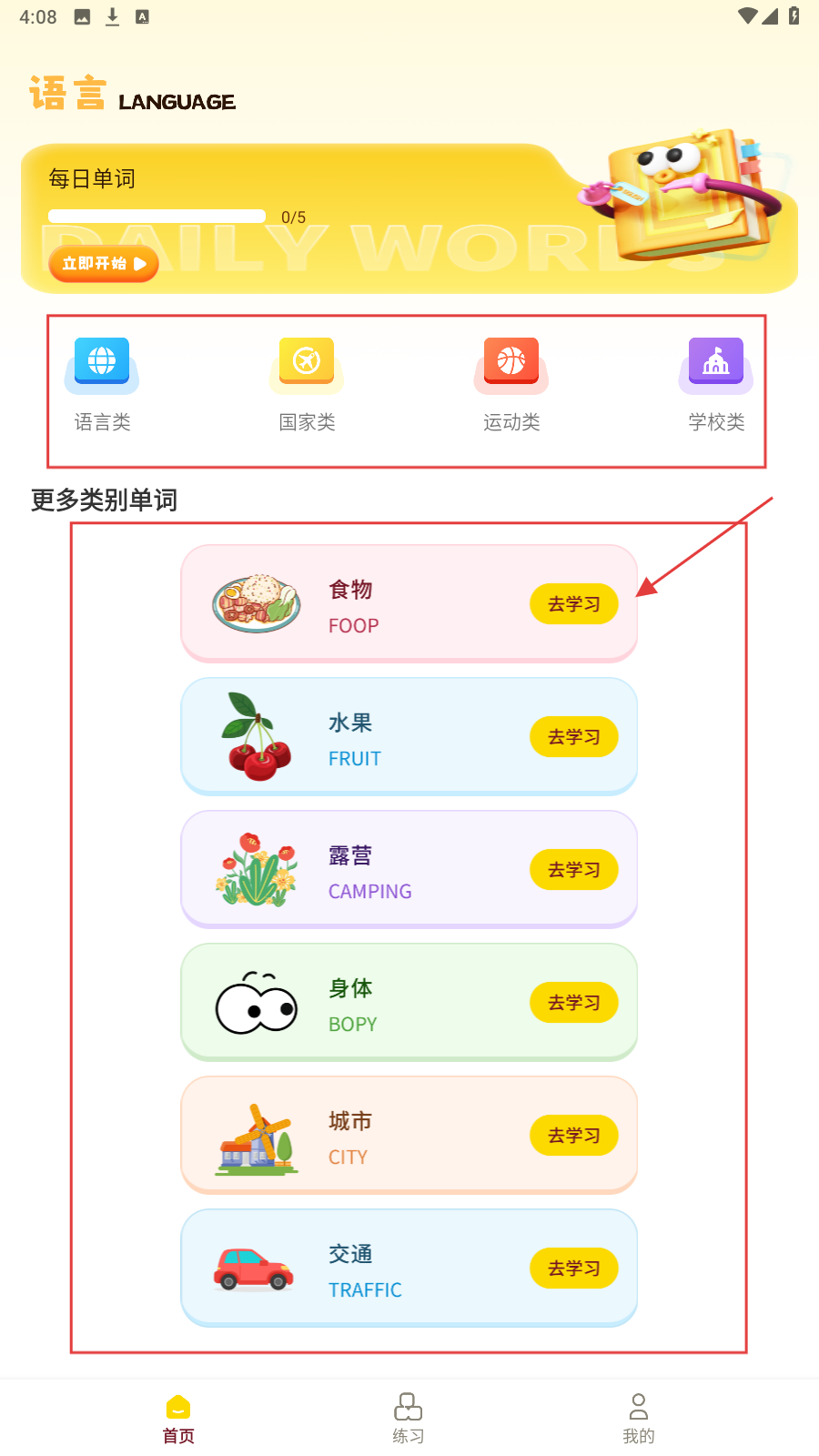Tap 去学习 on the 城市 card
Screen dimensions: 819x1456
tap(573, 1136)
